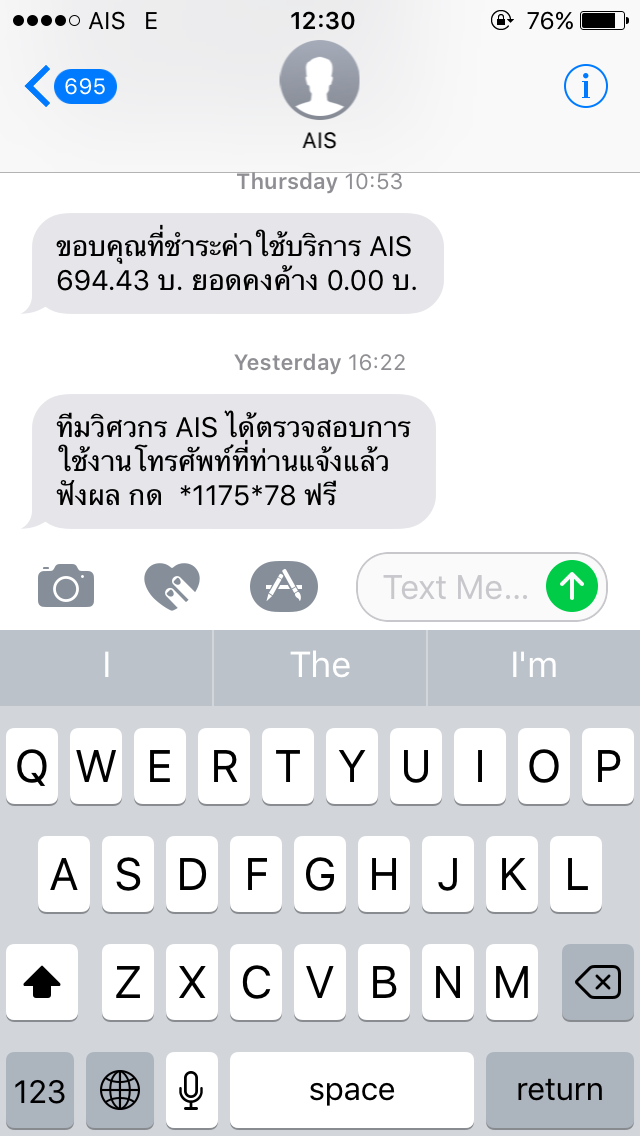Change keyboard language with globe key
The image size is (640, 1136).
(120, 1090)
